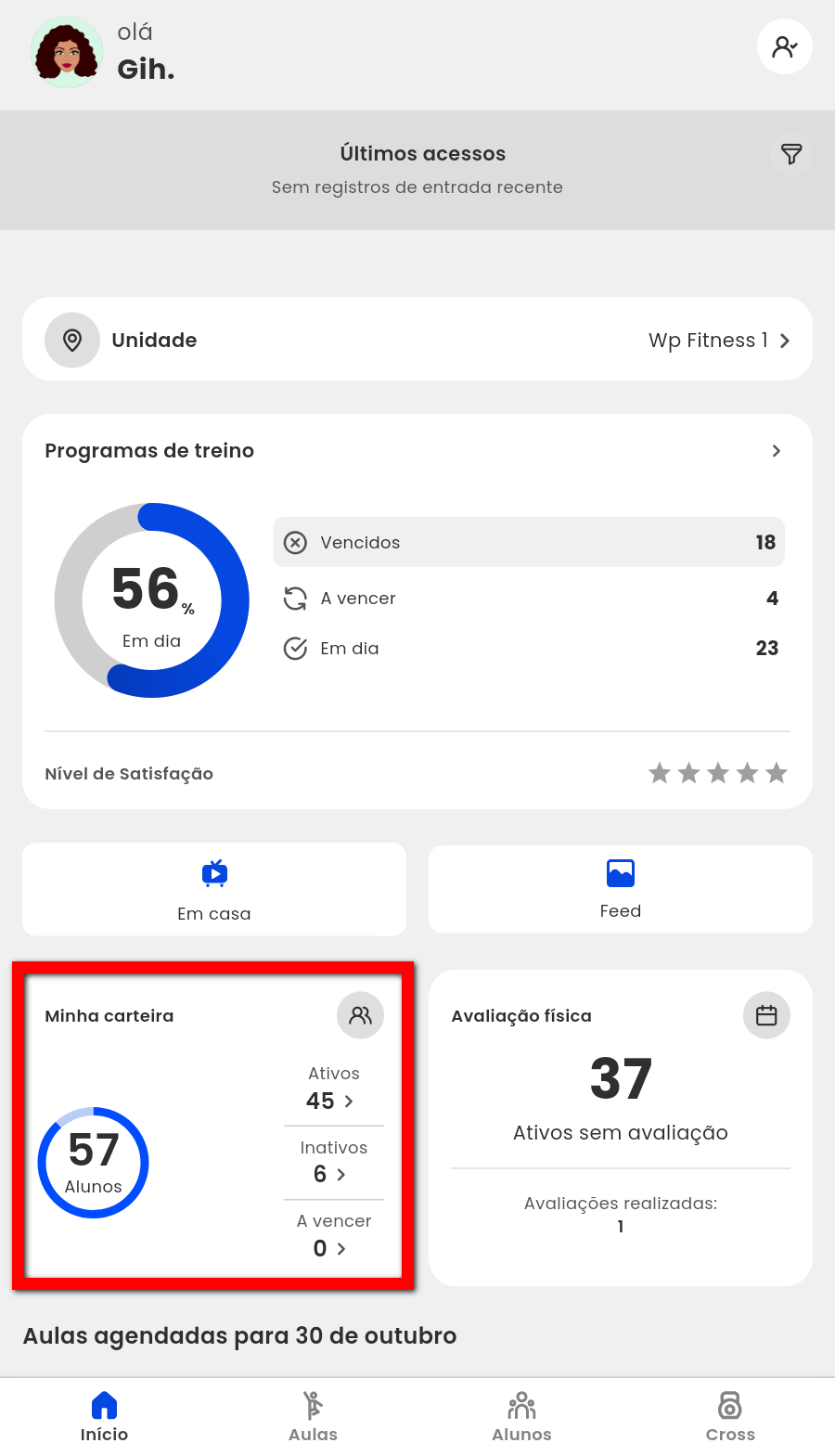Expand Programas de treino details
835x1456 pixels.
[776, 451]
